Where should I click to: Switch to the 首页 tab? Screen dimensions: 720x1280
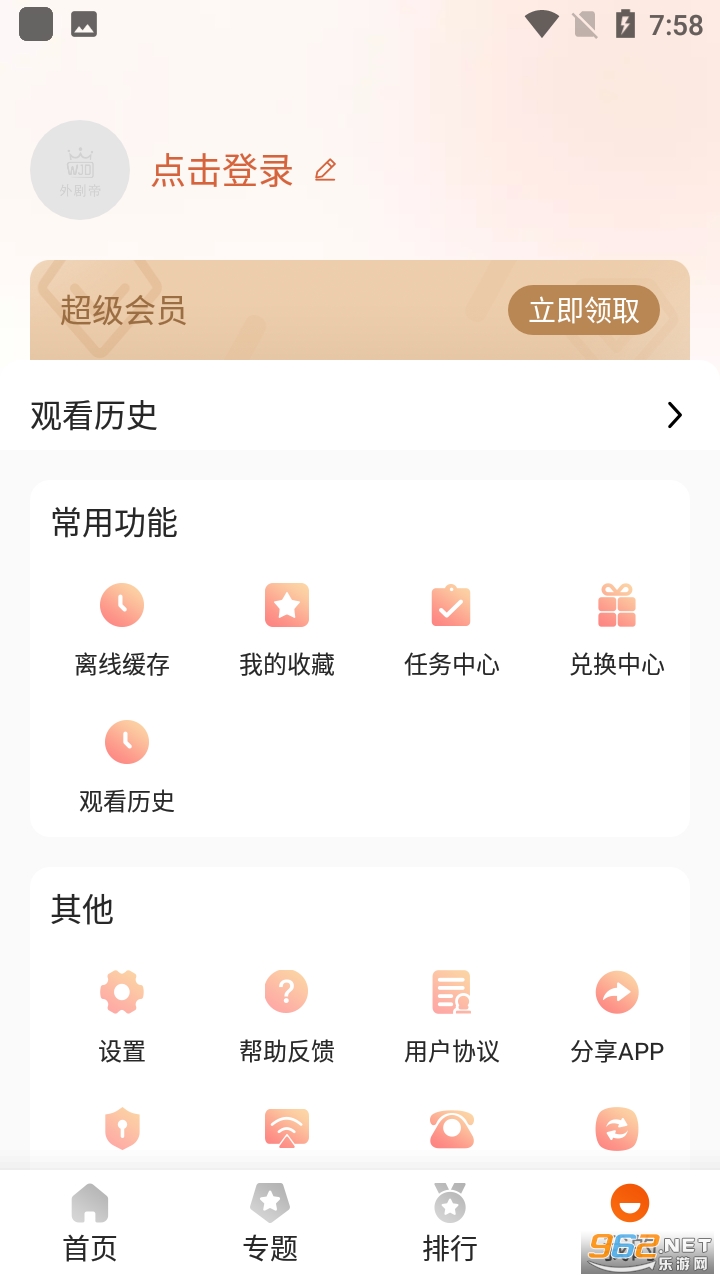(90, 1224)
